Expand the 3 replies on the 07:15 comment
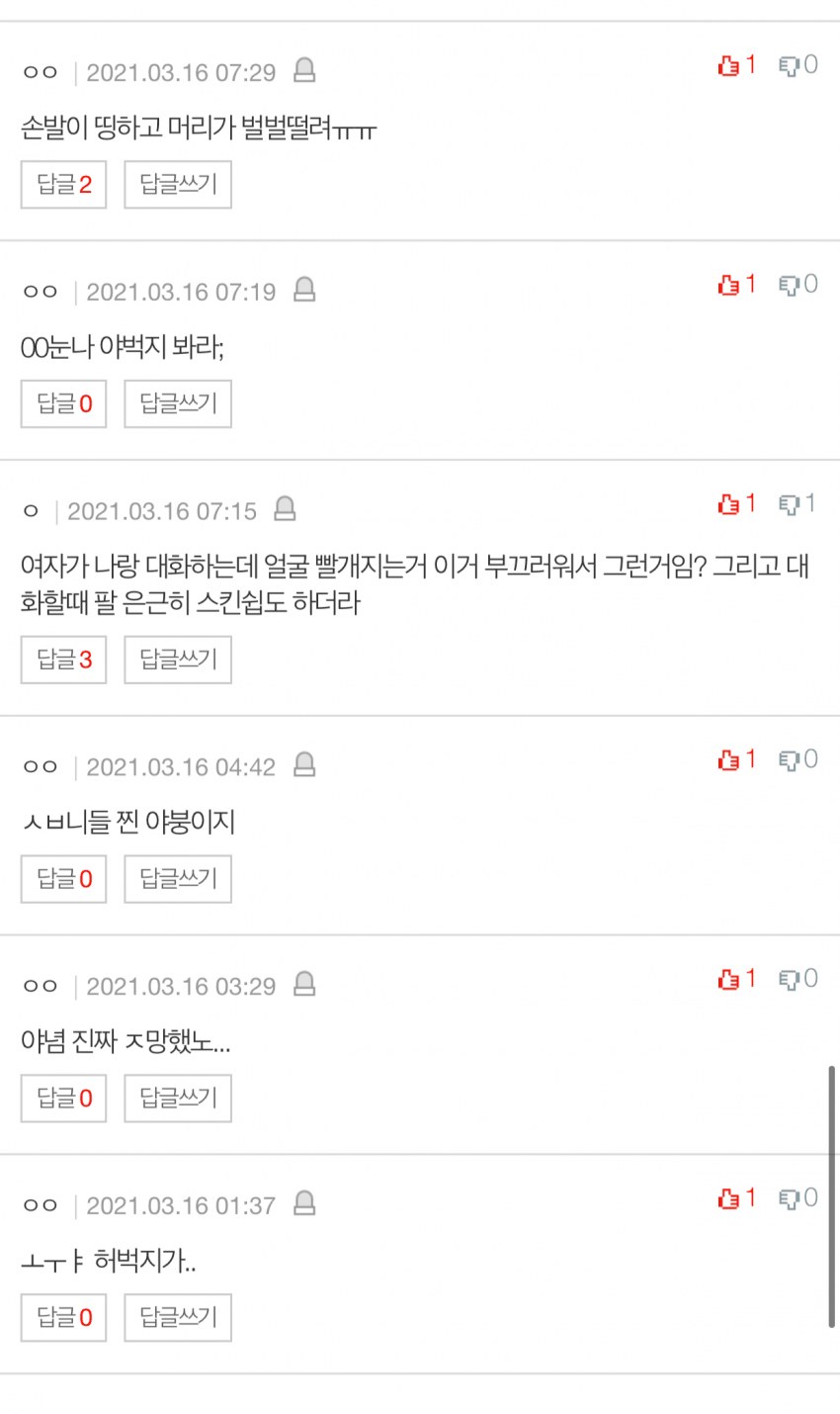This screenshot has height=1414, width=840. [63, 661]
